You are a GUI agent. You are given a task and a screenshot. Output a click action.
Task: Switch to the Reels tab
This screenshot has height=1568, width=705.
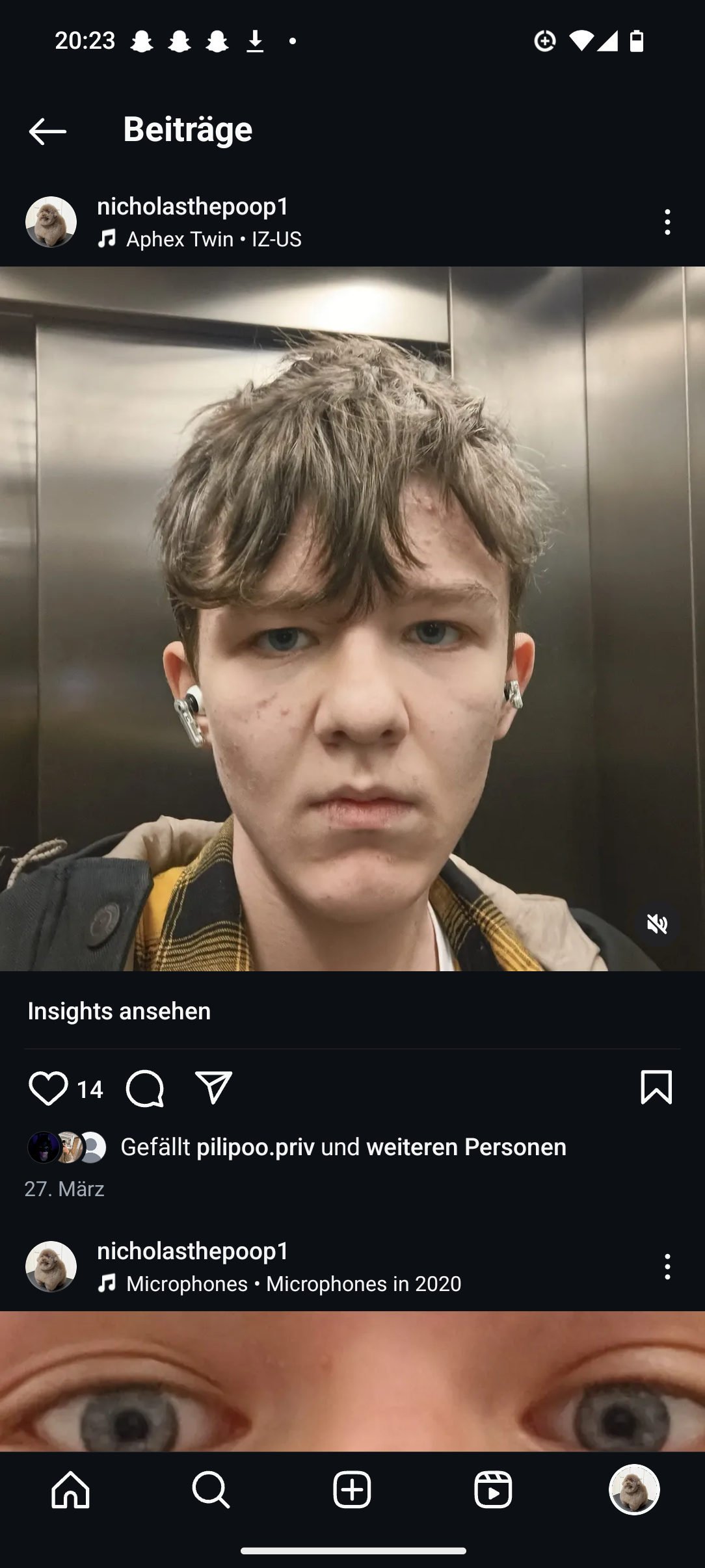(493, 1489)
